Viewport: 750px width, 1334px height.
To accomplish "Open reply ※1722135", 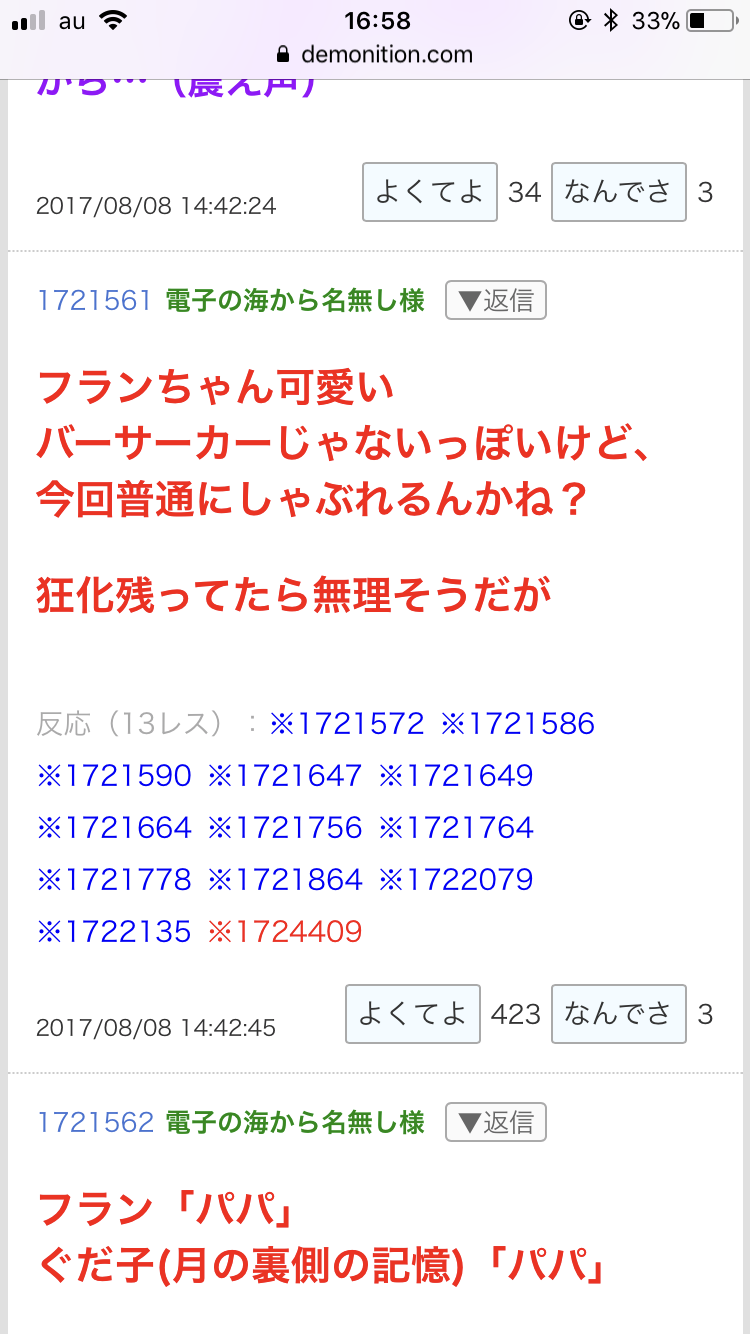I will pos(113,932).
